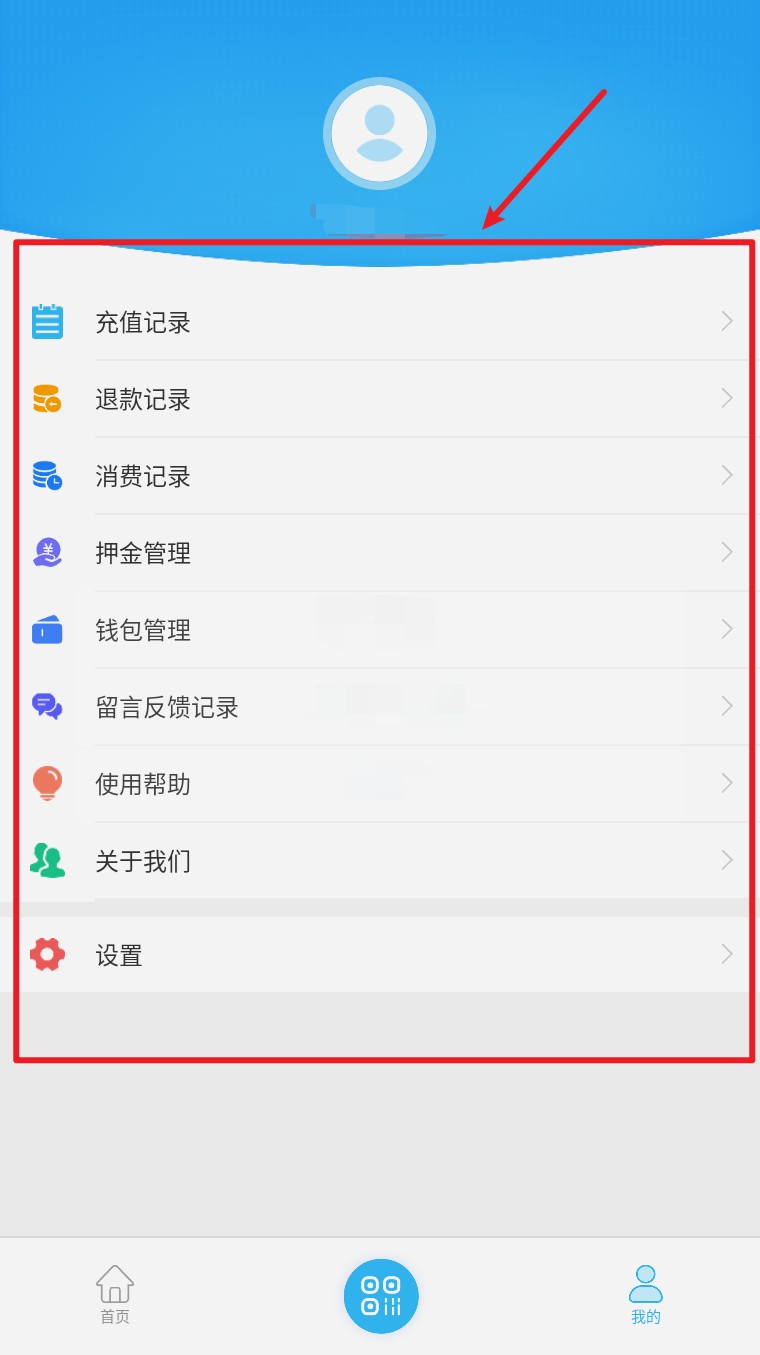The height and width of the screenshot is (1355, 760).
Task: Select the 我的 tab
Action: pyautogui.click(x=646, y=1295)
